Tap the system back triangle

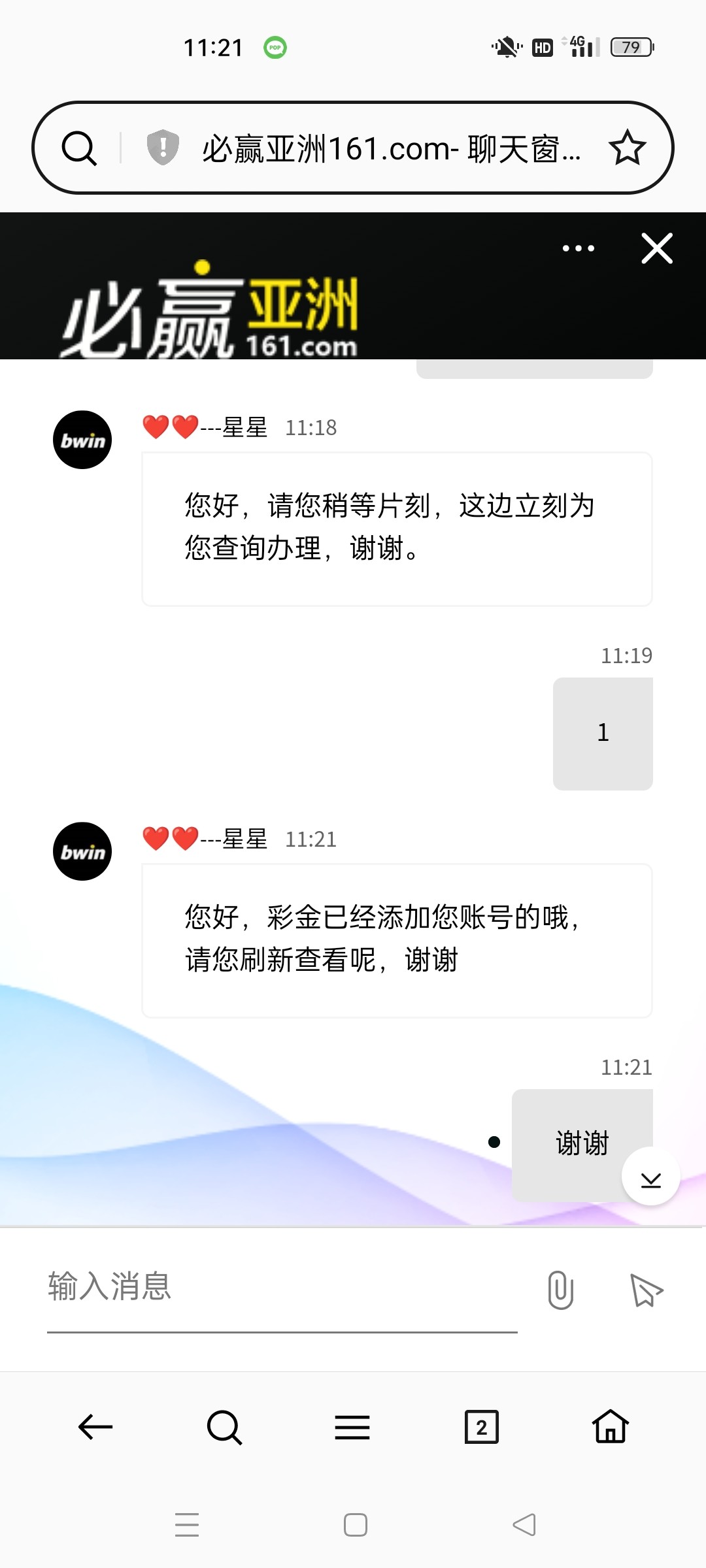pos(524,1525)
